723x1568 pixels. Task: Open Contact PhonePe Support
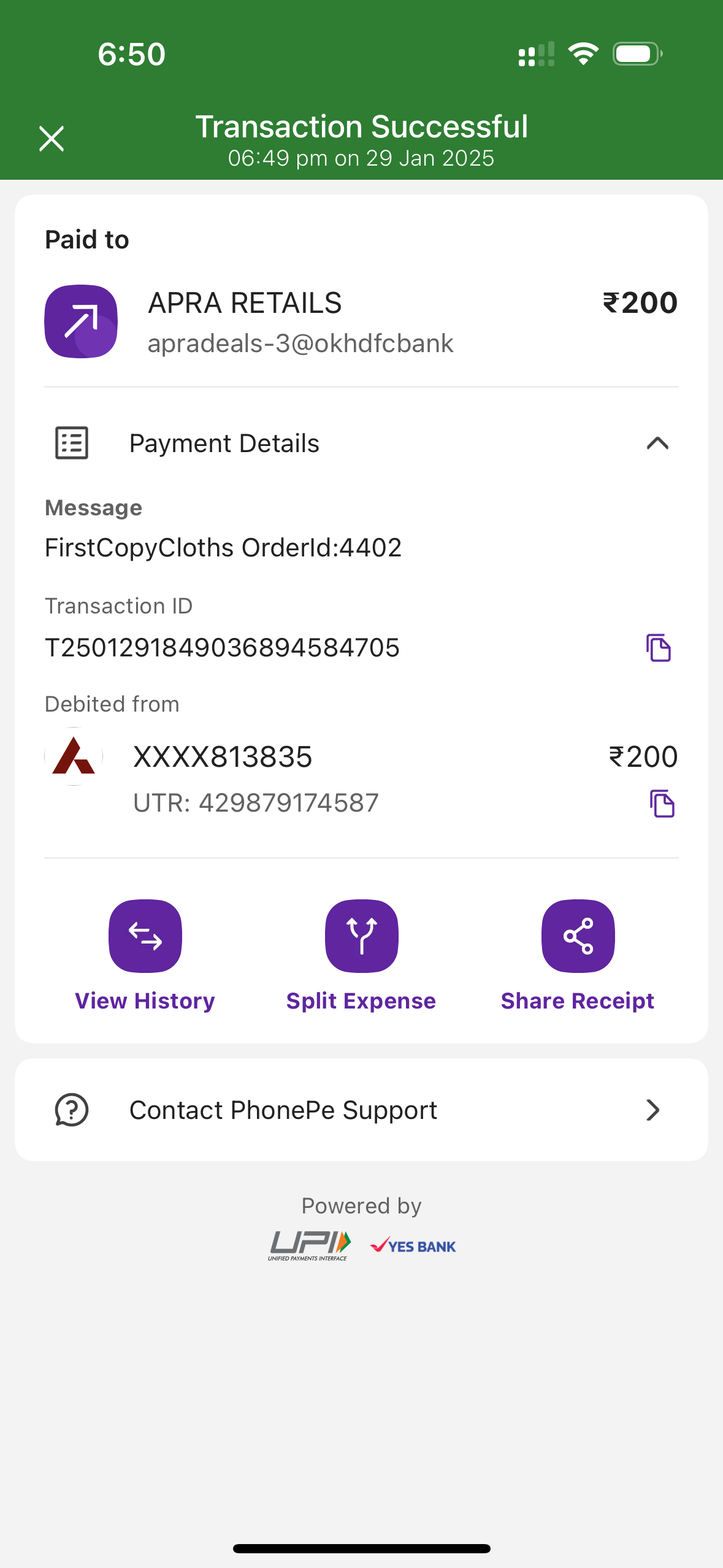click(x=361, y=1110)
